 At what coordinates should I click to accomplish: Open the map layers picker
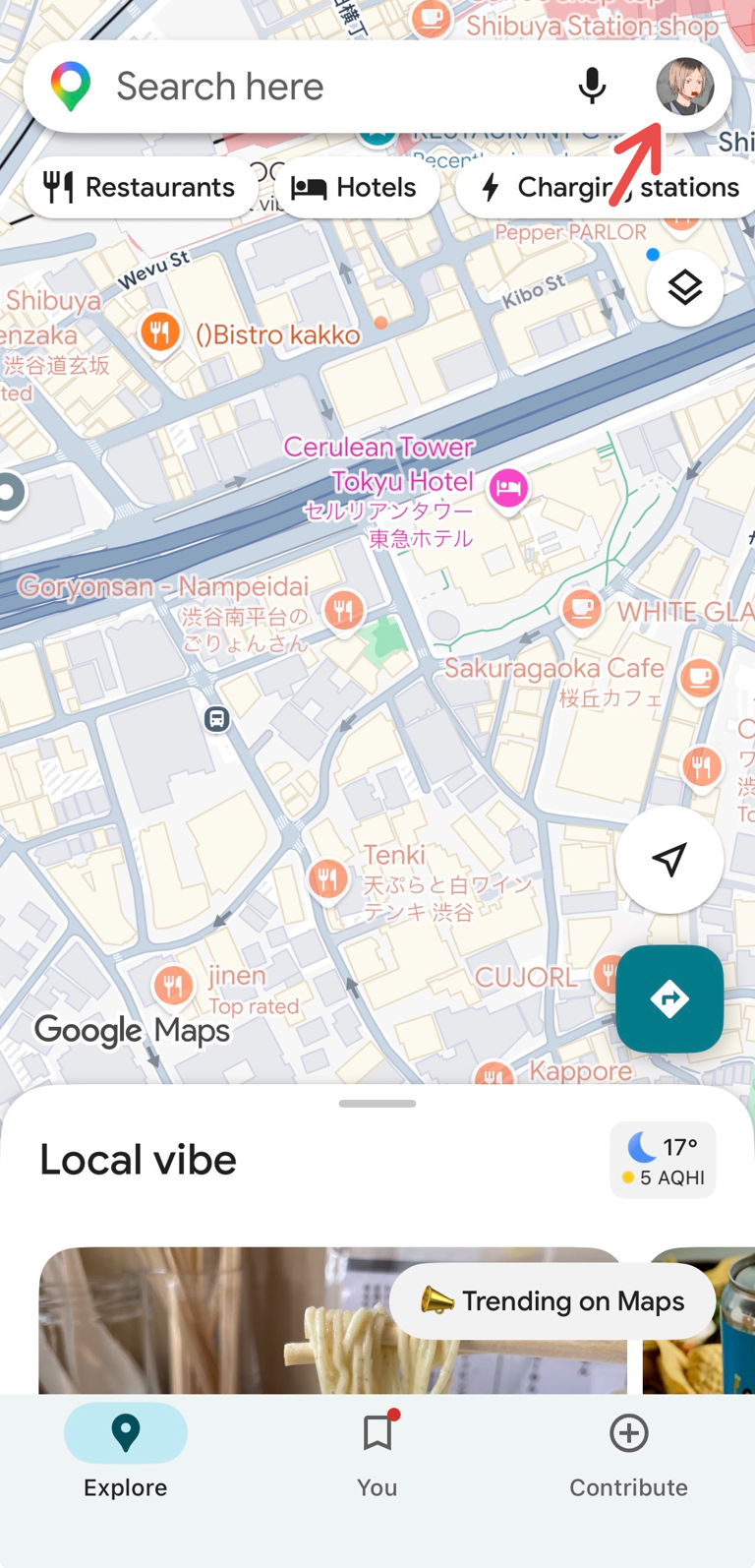tap(684, 287)
